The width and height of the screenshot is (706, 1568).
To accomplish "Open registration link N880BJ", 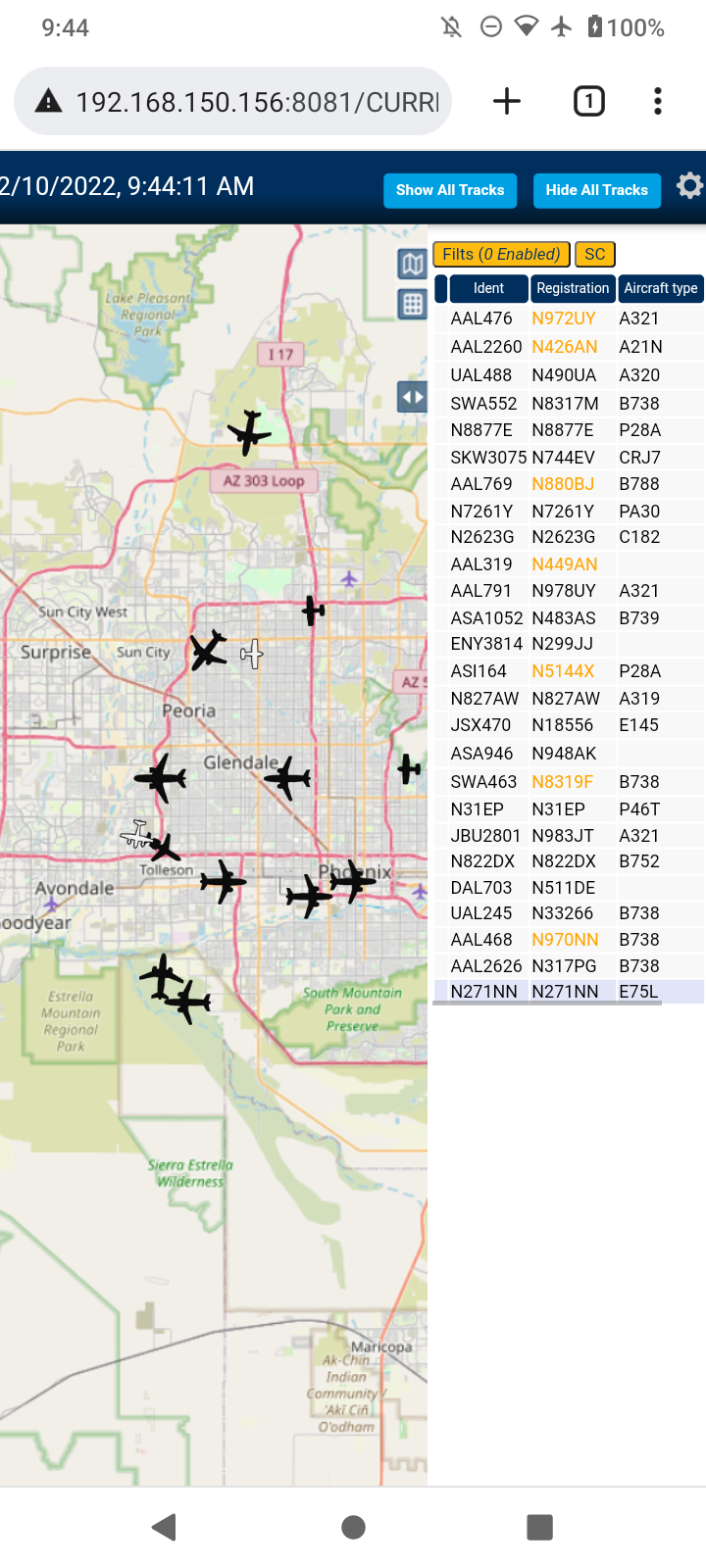I will click(563, 484).
